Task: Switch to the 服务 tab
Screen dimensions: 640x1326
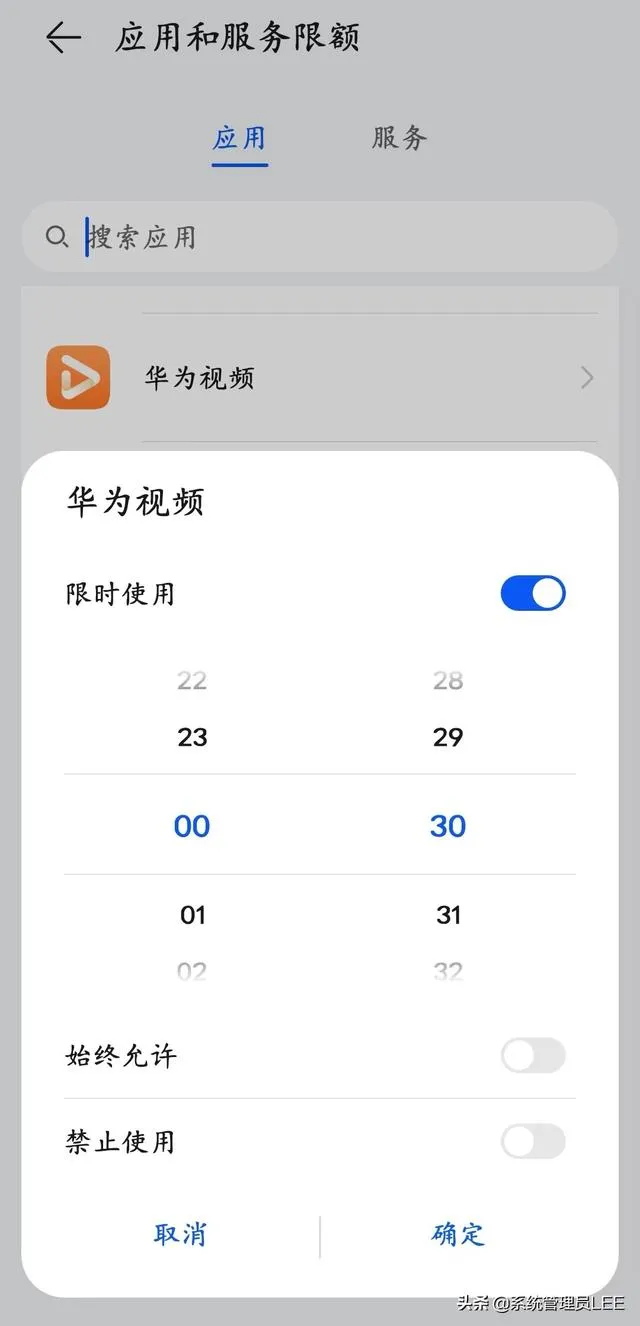Action: [x=400, y=138]
